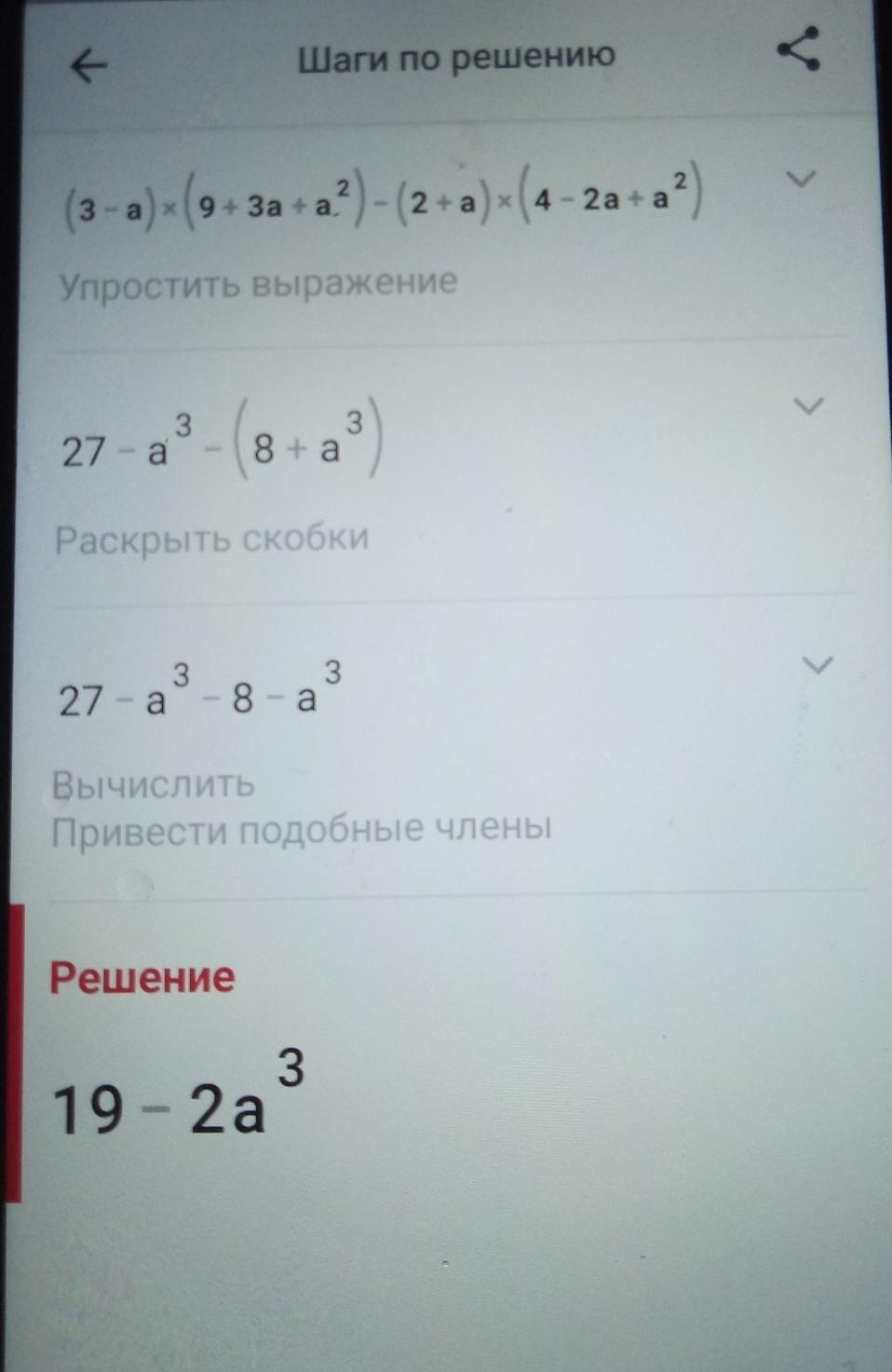Expand the 'Привести подобные члены' step
The image size is (892, 1372).
[x=818, y=664]
